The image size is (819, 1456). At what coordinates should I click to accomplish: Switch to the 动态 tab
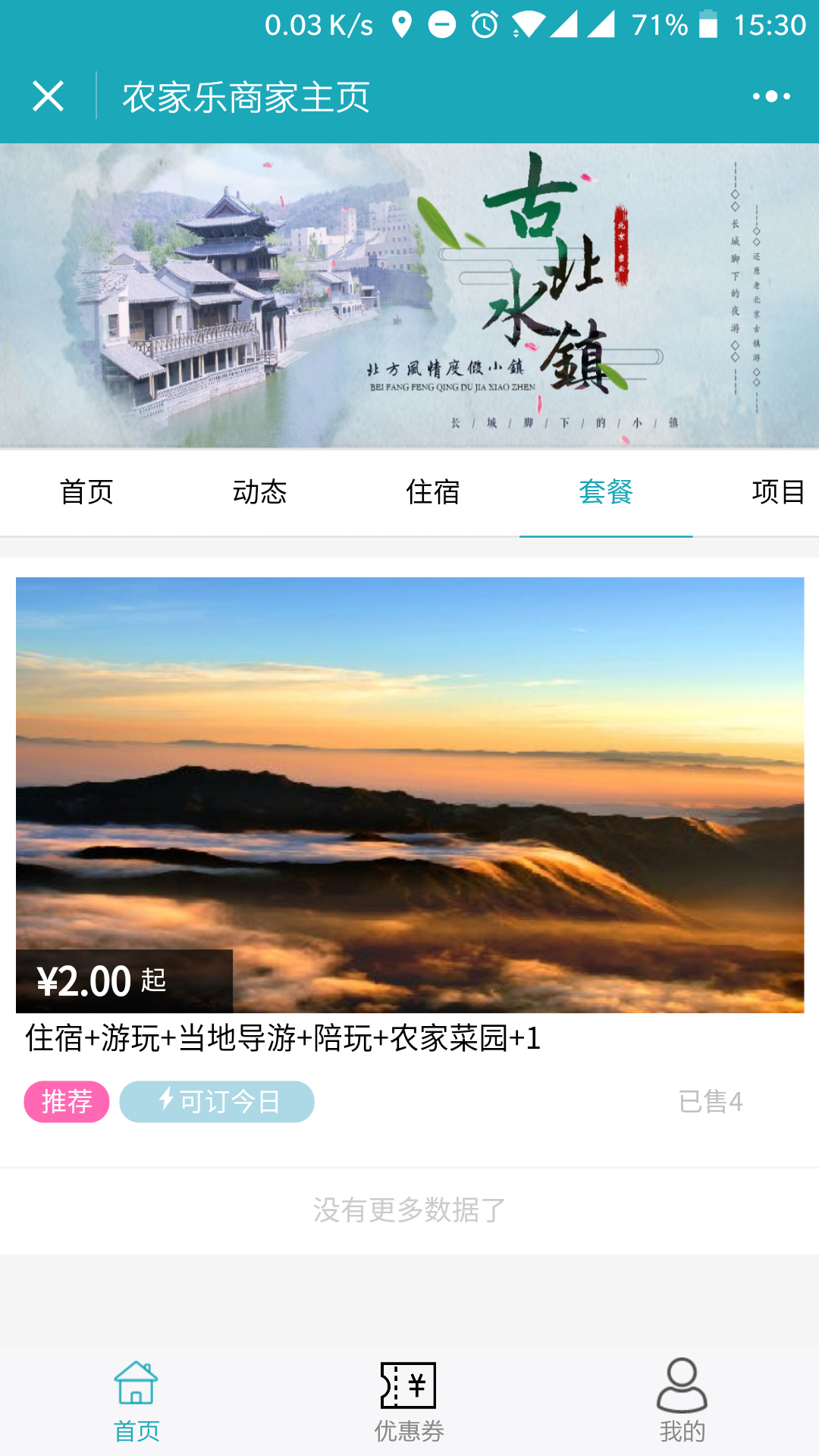(259, 492)
